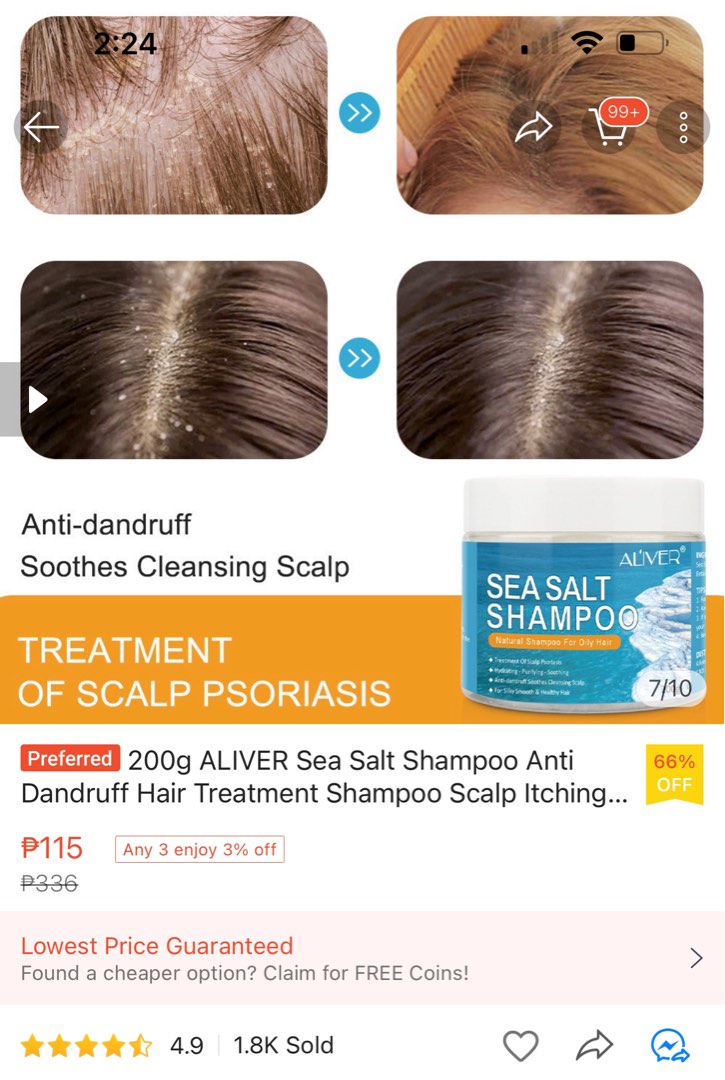Tap the Any 3 enjoy 3% off offer
Screen dimensions: 725x1080
coord(198,849)
